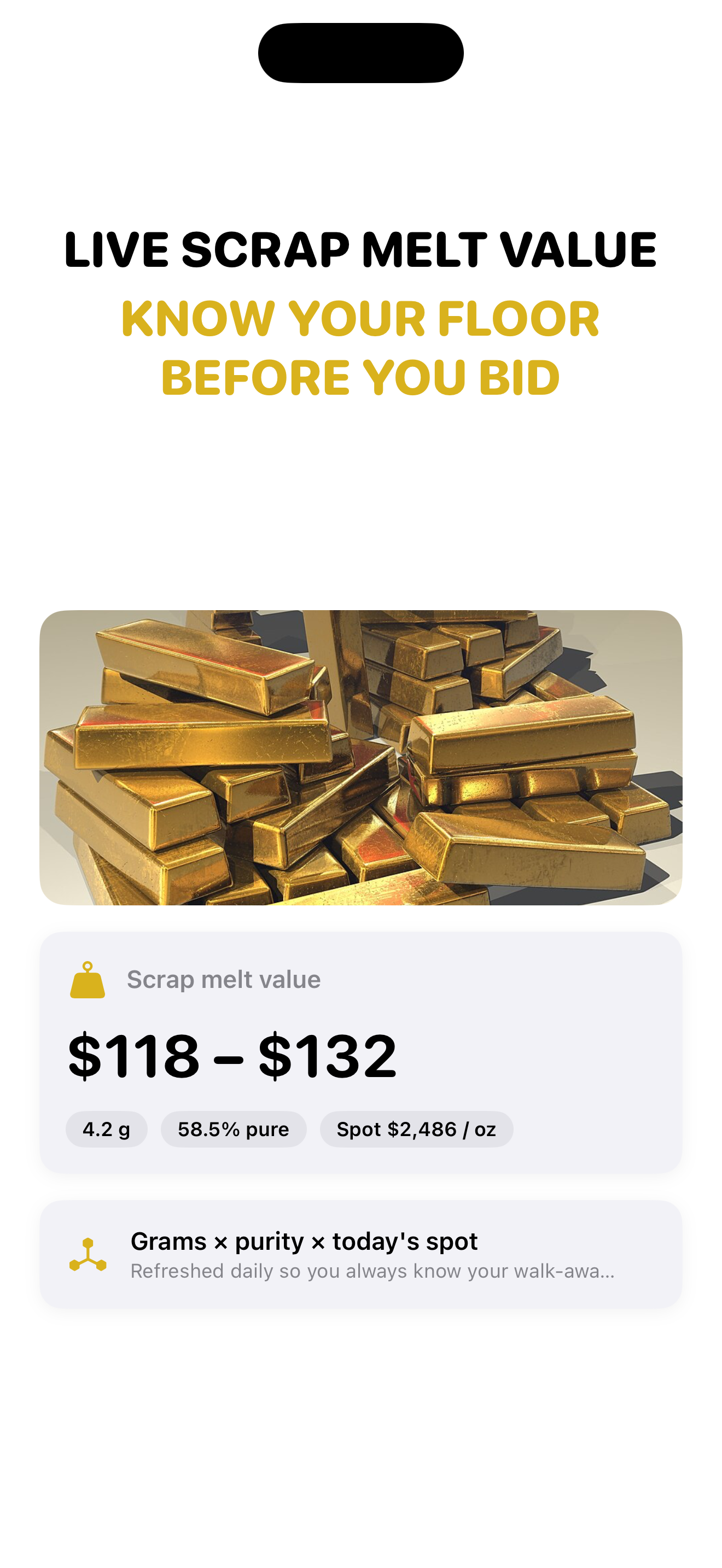Click the black status bar notch area
This screenshot has width=722, height=1568.
[361, 52]
